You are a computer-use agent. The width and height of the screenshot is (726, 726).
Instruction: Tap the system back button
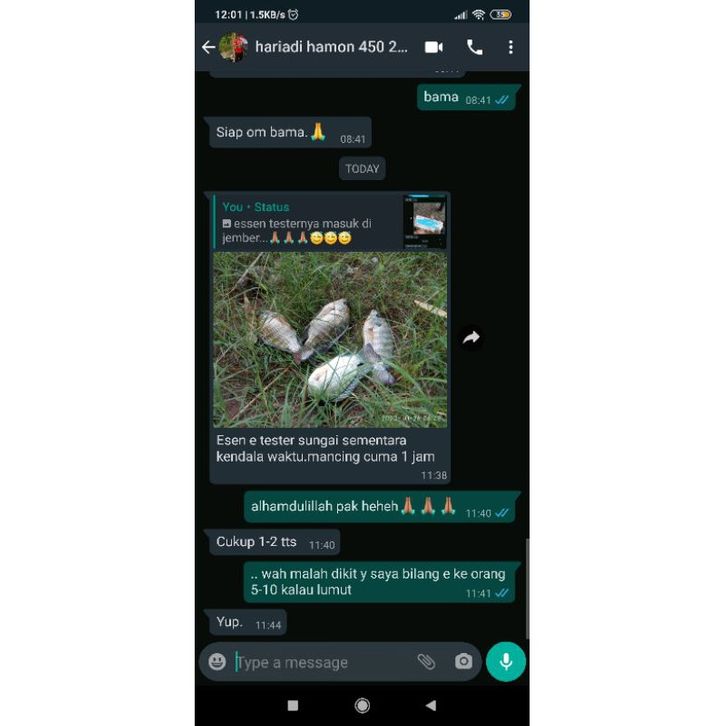[x=431, y=705]
